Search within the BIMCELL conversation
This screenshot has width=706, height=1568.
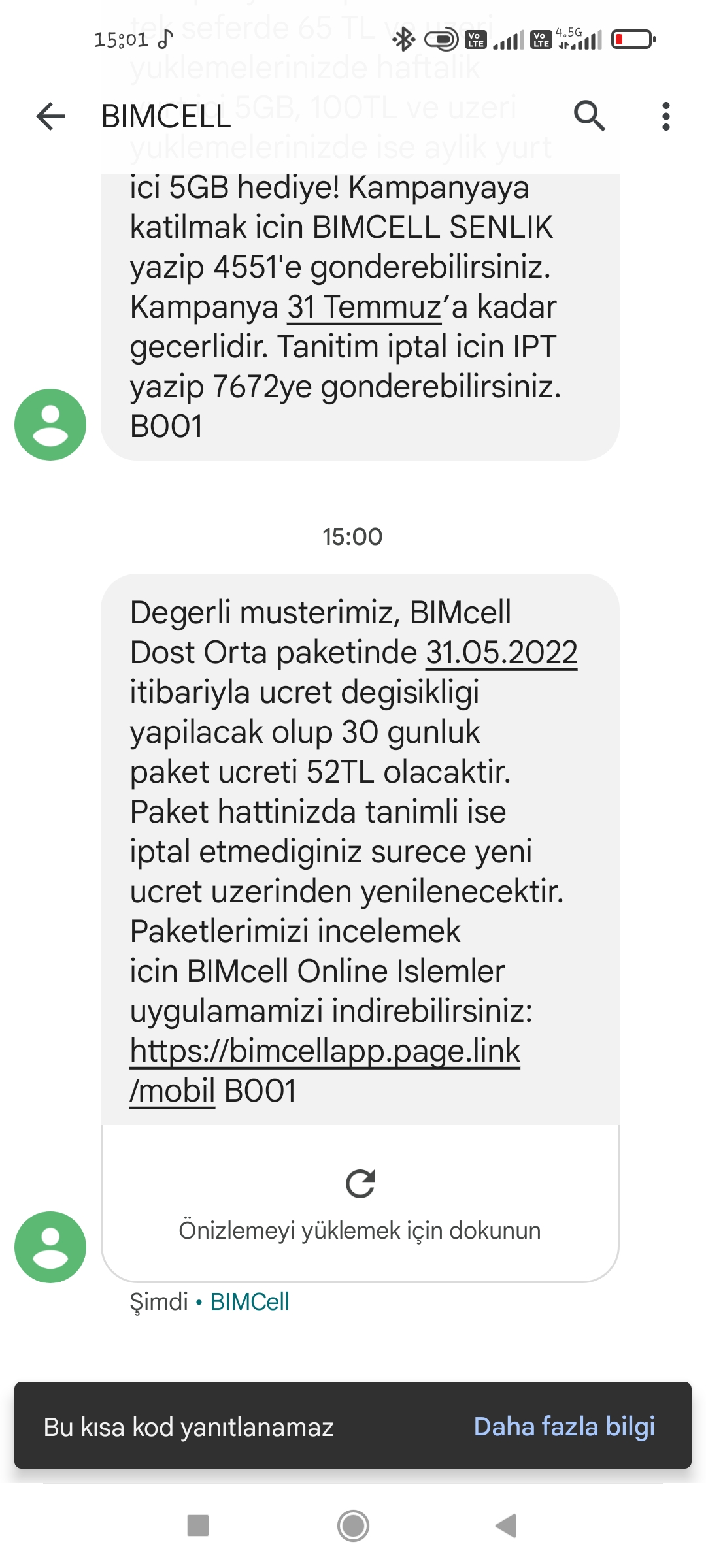[x=589, y=116]
